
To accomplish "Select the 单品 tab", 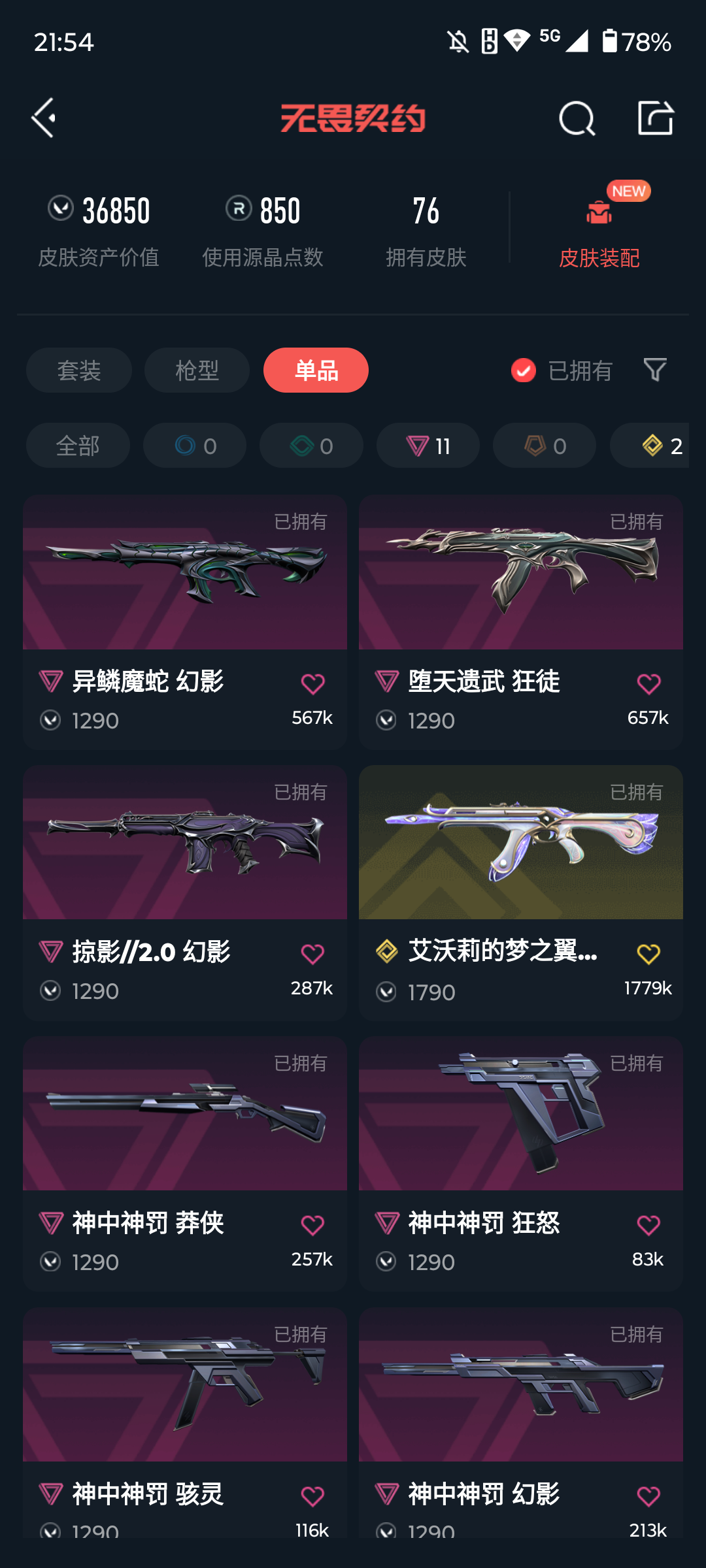I will (316, 370).
